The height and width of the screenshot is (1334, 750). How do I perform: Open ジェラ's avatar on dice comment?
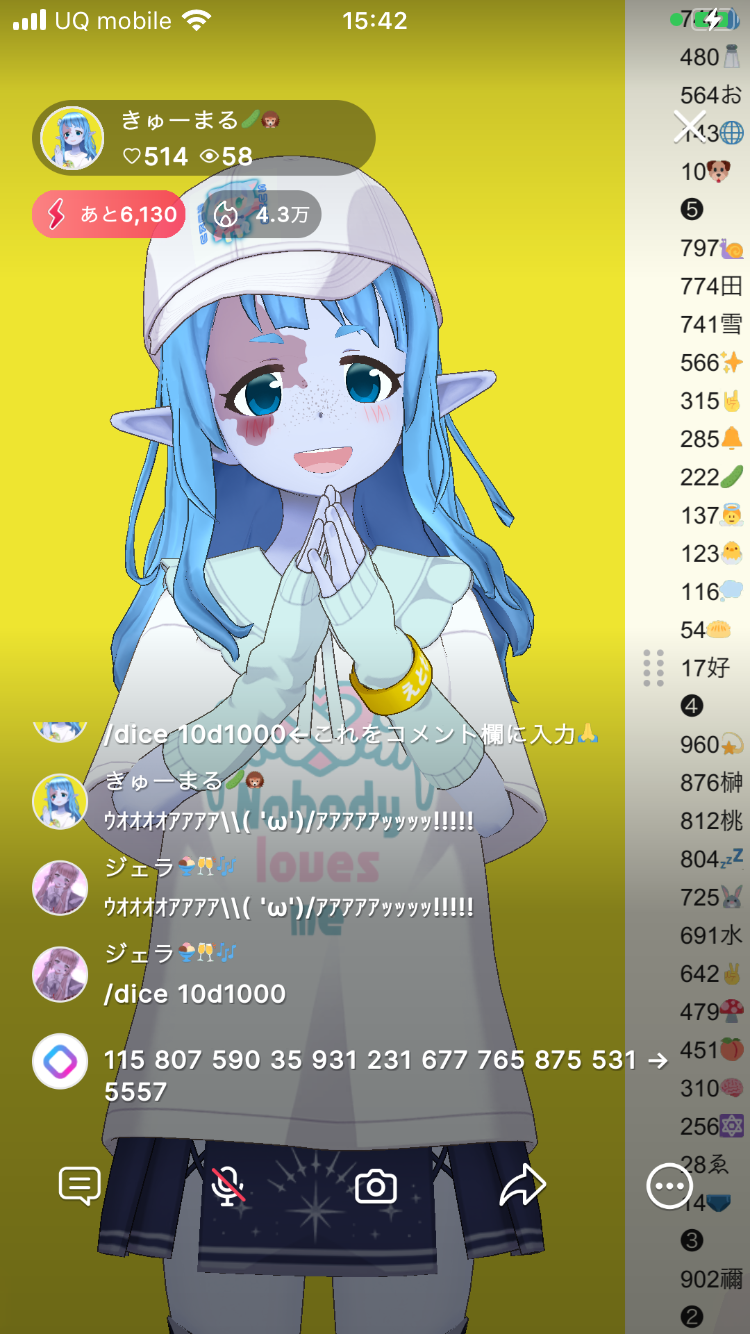[60, 974]
